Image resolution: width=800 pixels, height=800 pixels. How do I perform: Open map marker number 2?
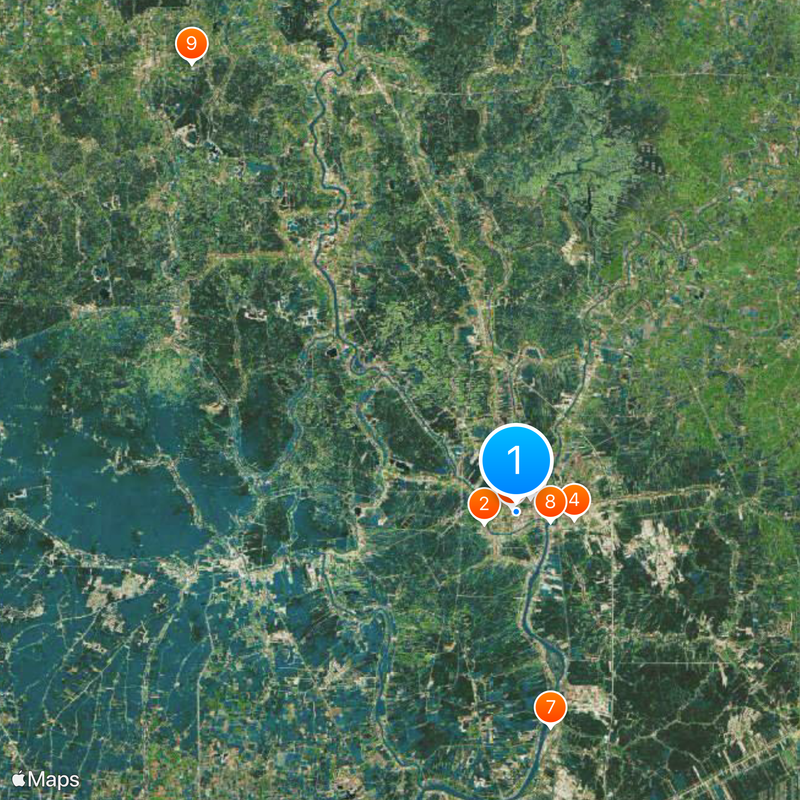pyautogui.click(x=483, y=505)
